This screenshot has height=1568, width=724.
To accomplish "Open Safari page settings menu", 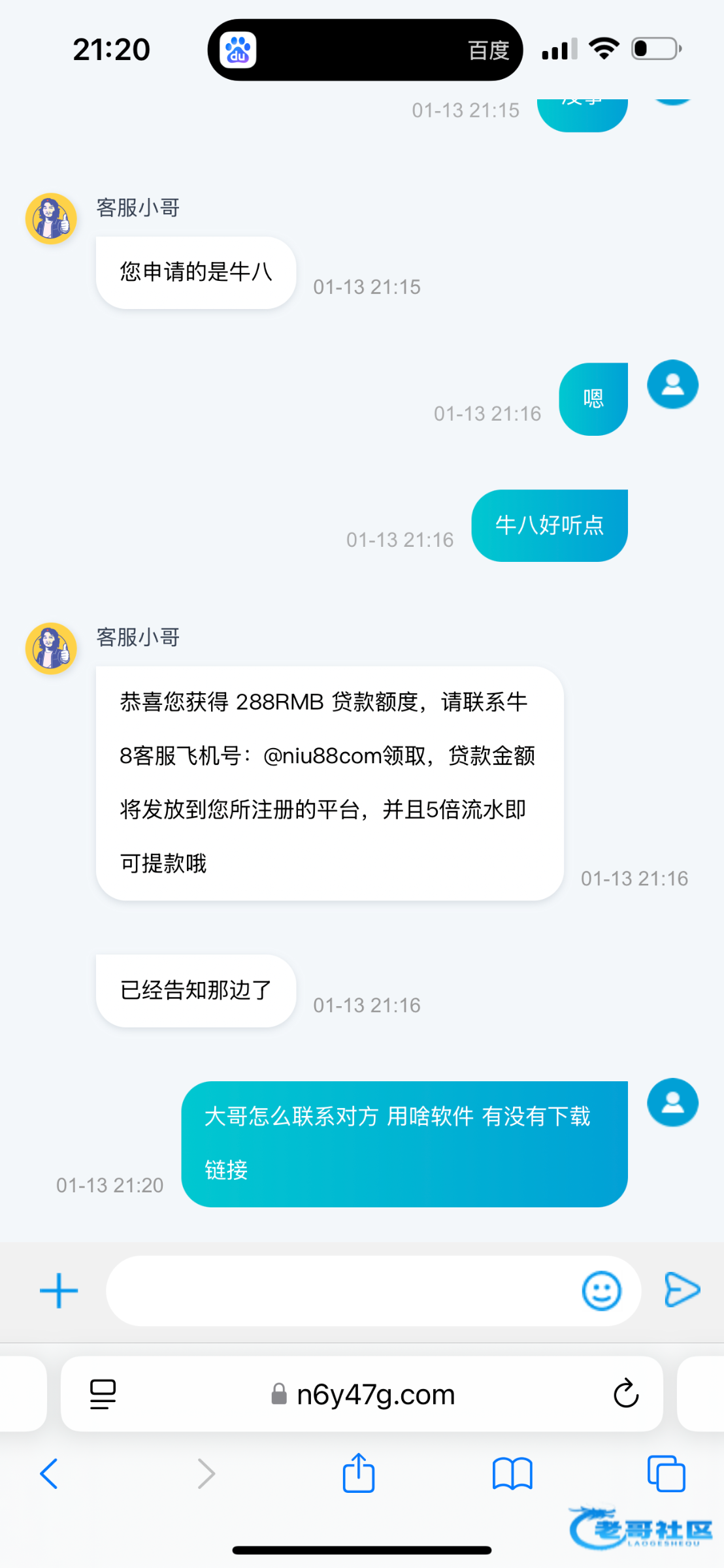I will pyautogui.click(x=103, y=1394).
